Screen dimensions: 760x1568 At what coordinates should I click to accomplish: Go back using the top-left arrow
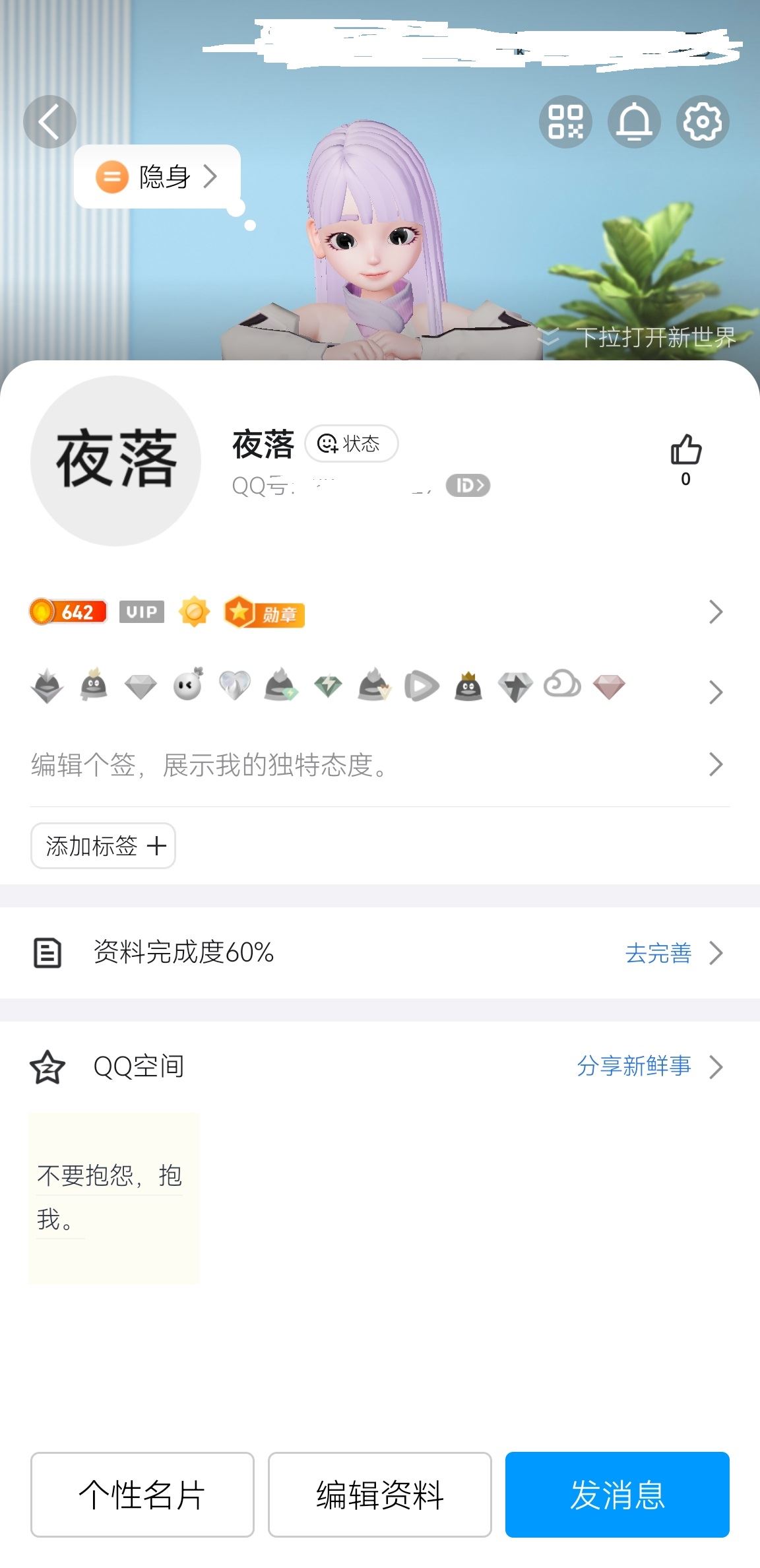tap(49, 121)
